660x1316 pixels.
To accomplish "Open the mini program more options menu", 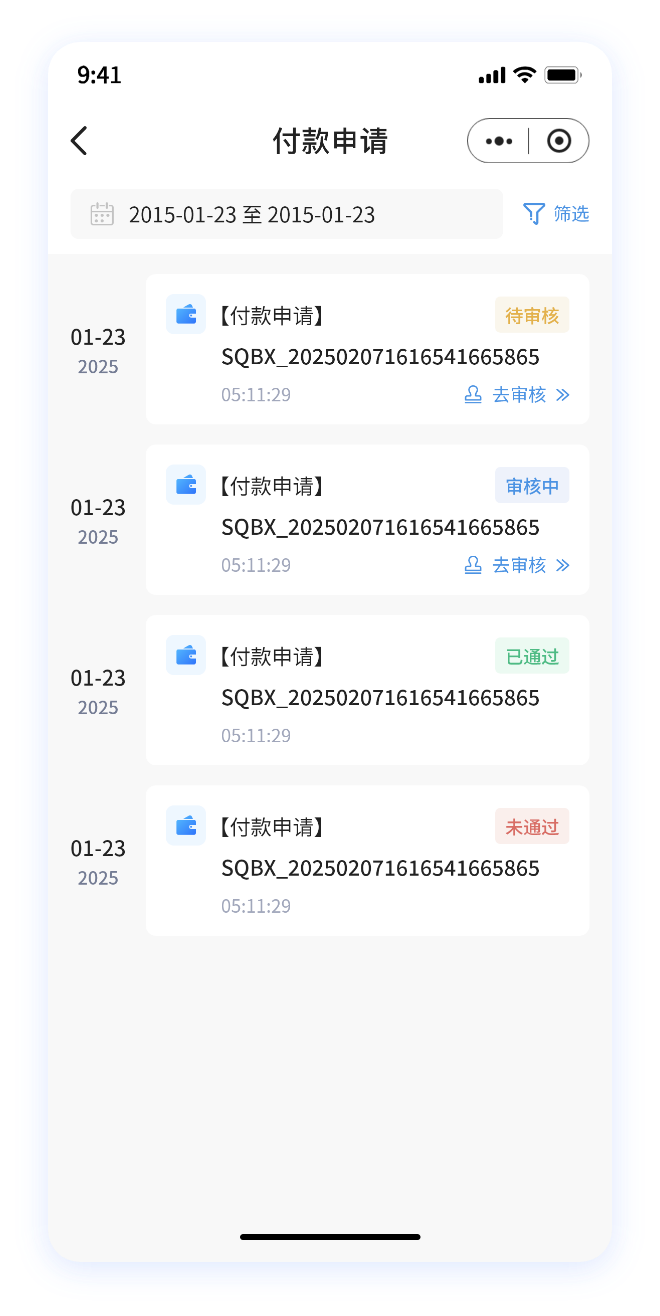I will coord(499,141).
